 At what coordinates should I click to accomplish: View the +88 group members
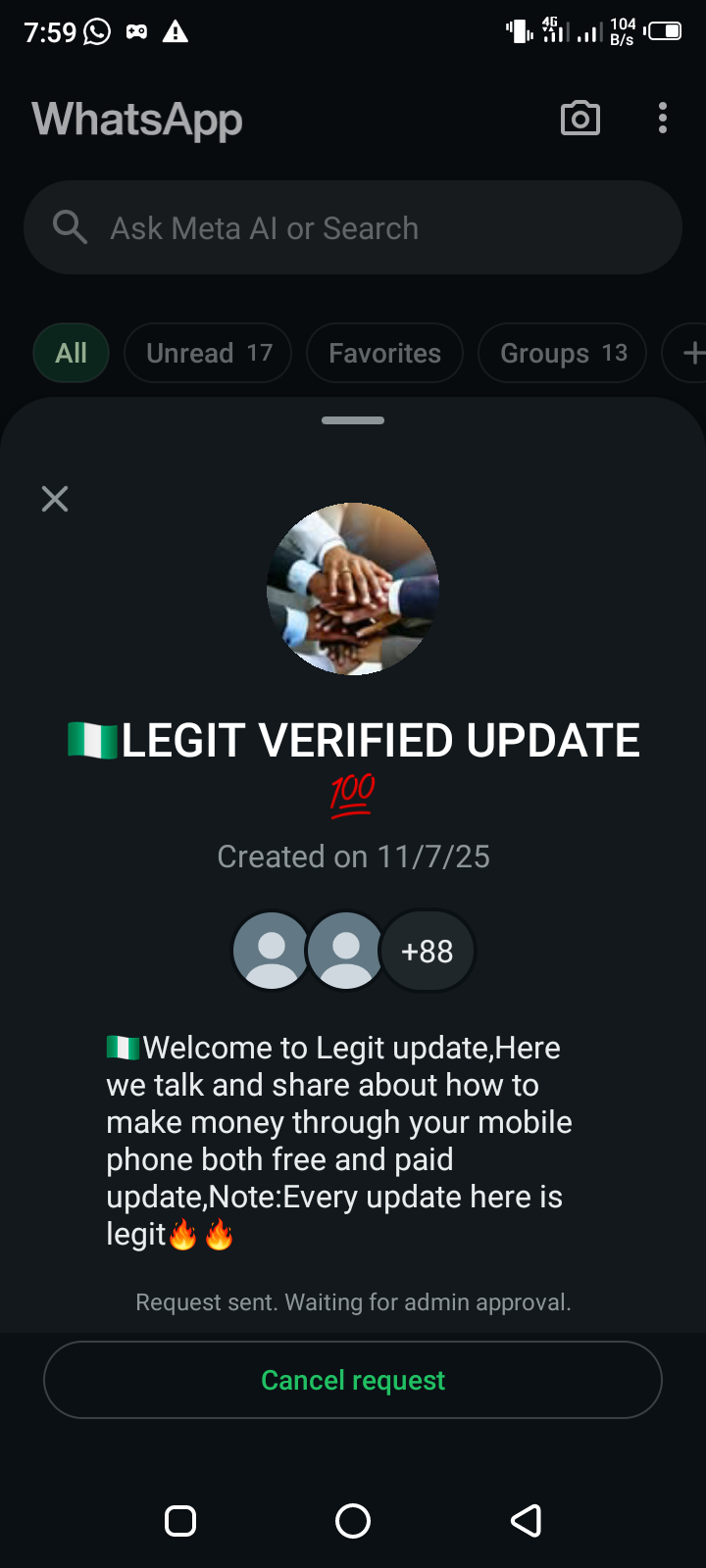(x=428, y=951)
